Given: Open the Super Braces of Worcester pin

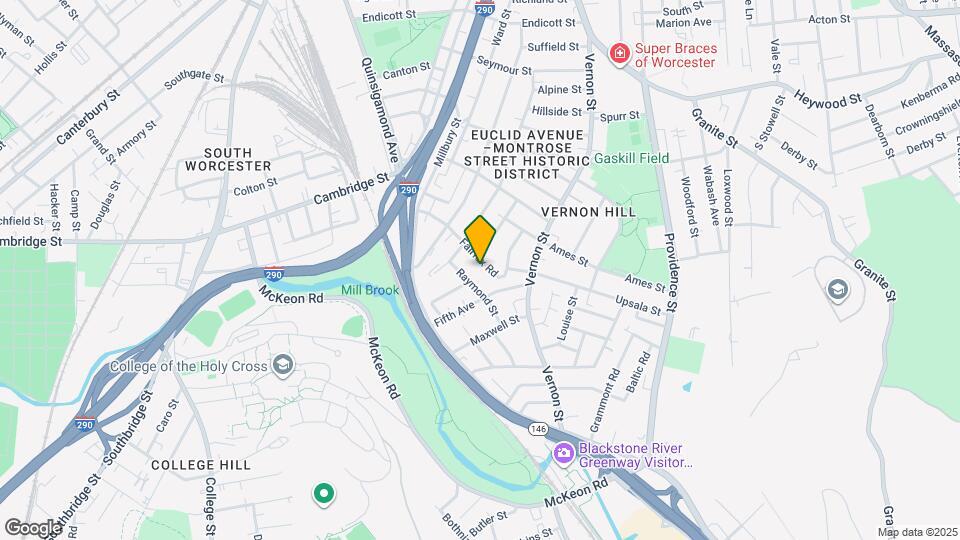Looking at the screenshot, I should [x=620, y=53].
